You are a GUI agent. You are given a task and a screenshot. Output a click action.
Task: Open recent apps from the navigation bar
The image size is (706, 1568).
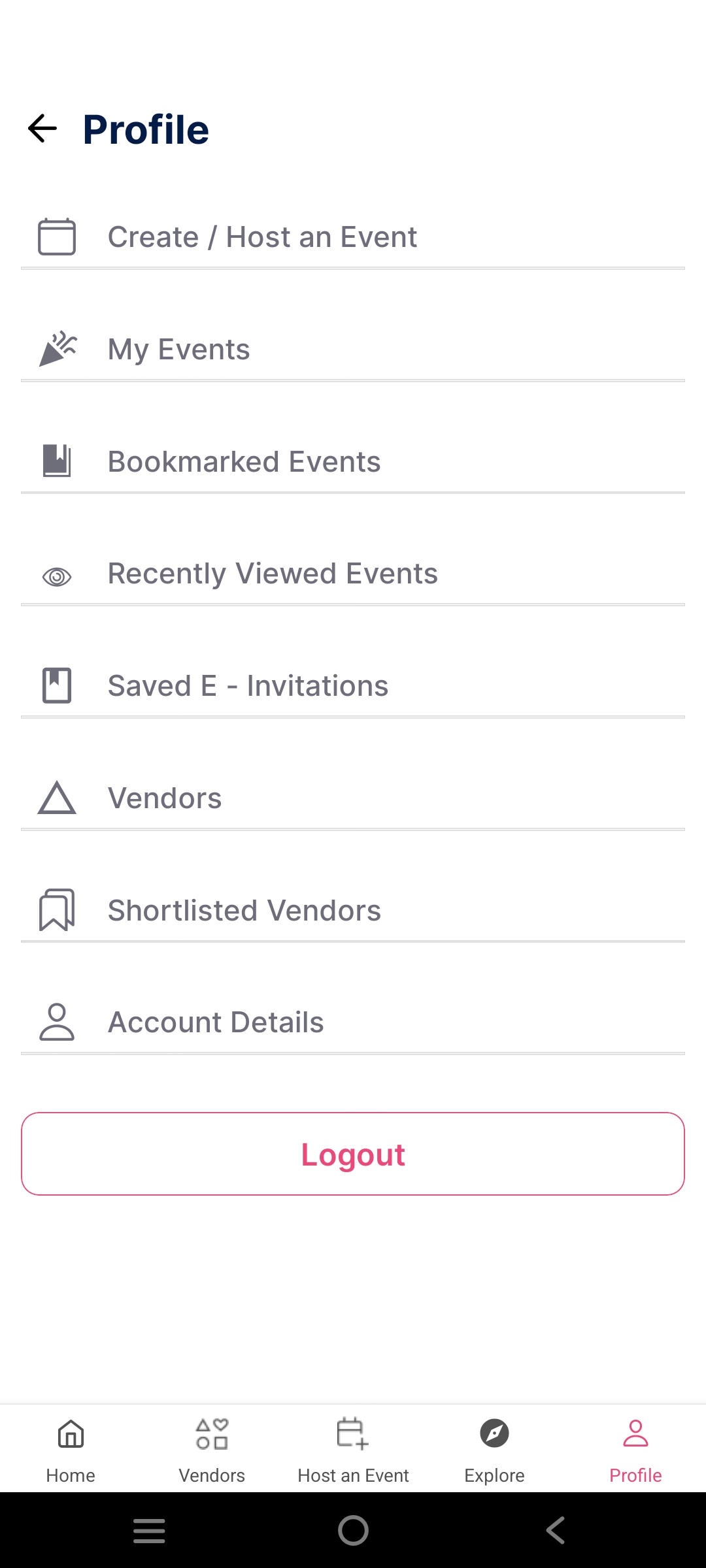tap(149, 1530)
